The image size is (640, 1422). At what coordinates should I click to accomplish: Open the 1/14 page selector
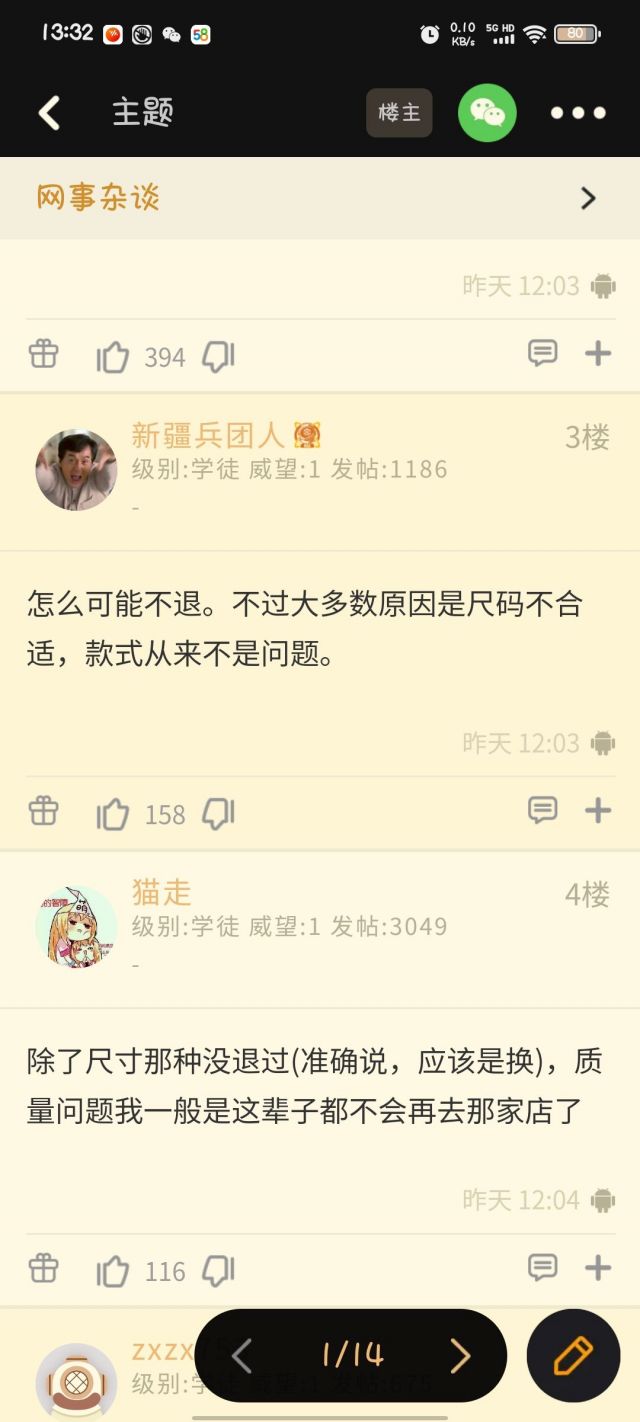pyautogui.click(x=352, y=1356)
